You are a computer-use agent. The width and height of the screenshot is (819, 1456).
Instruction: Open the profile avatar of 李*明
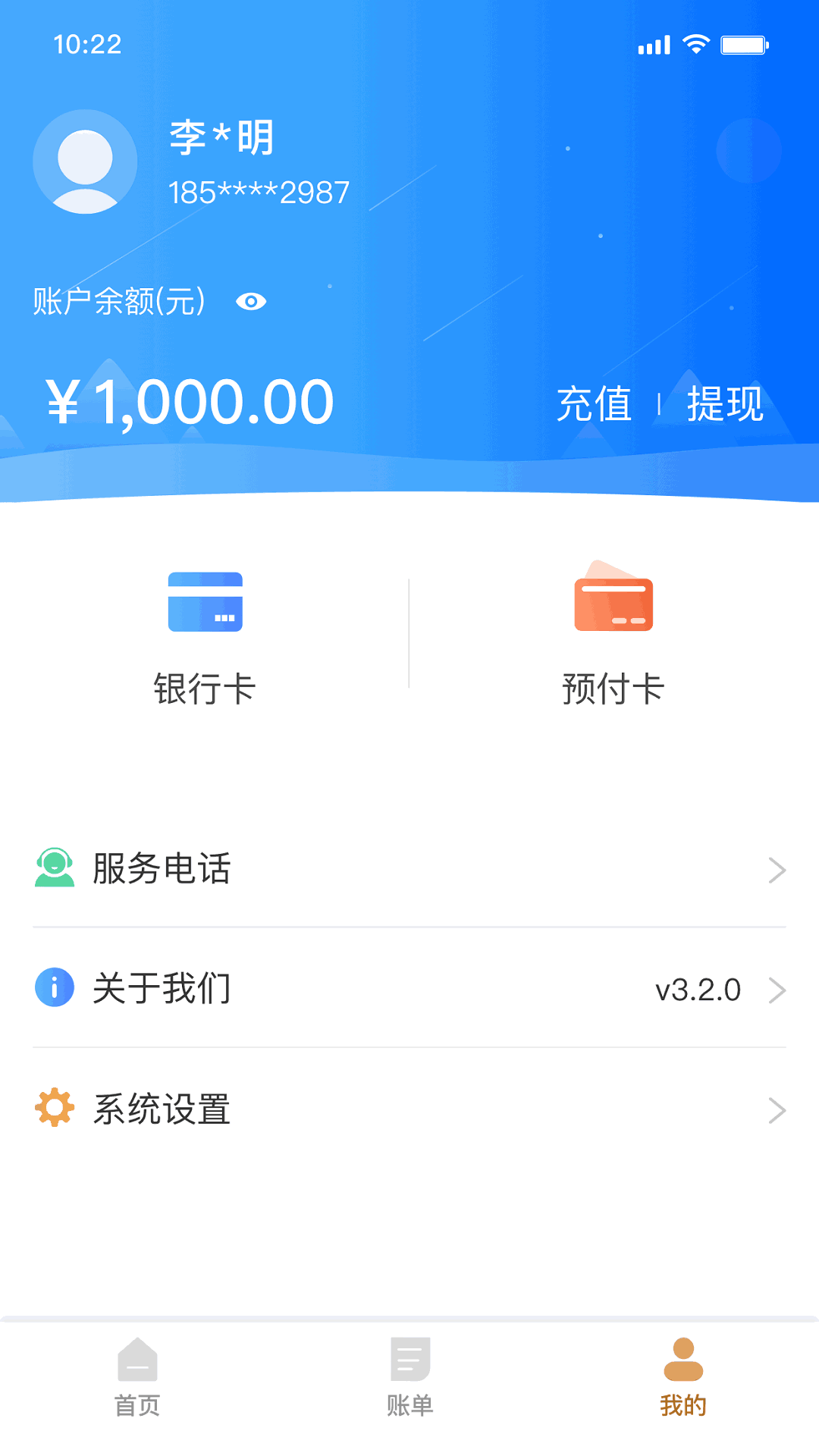tap(85, 162)
